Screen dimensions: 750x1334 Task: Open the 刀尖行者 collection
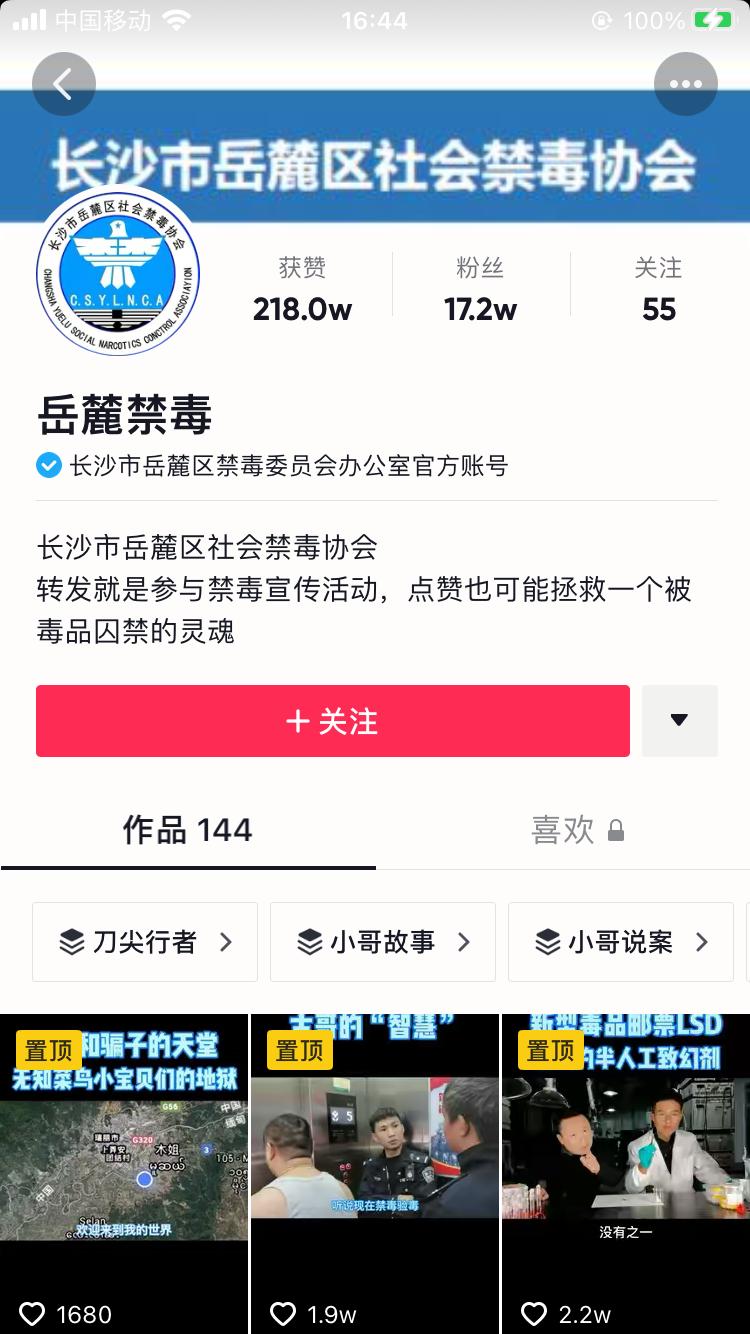pos(145,942)
